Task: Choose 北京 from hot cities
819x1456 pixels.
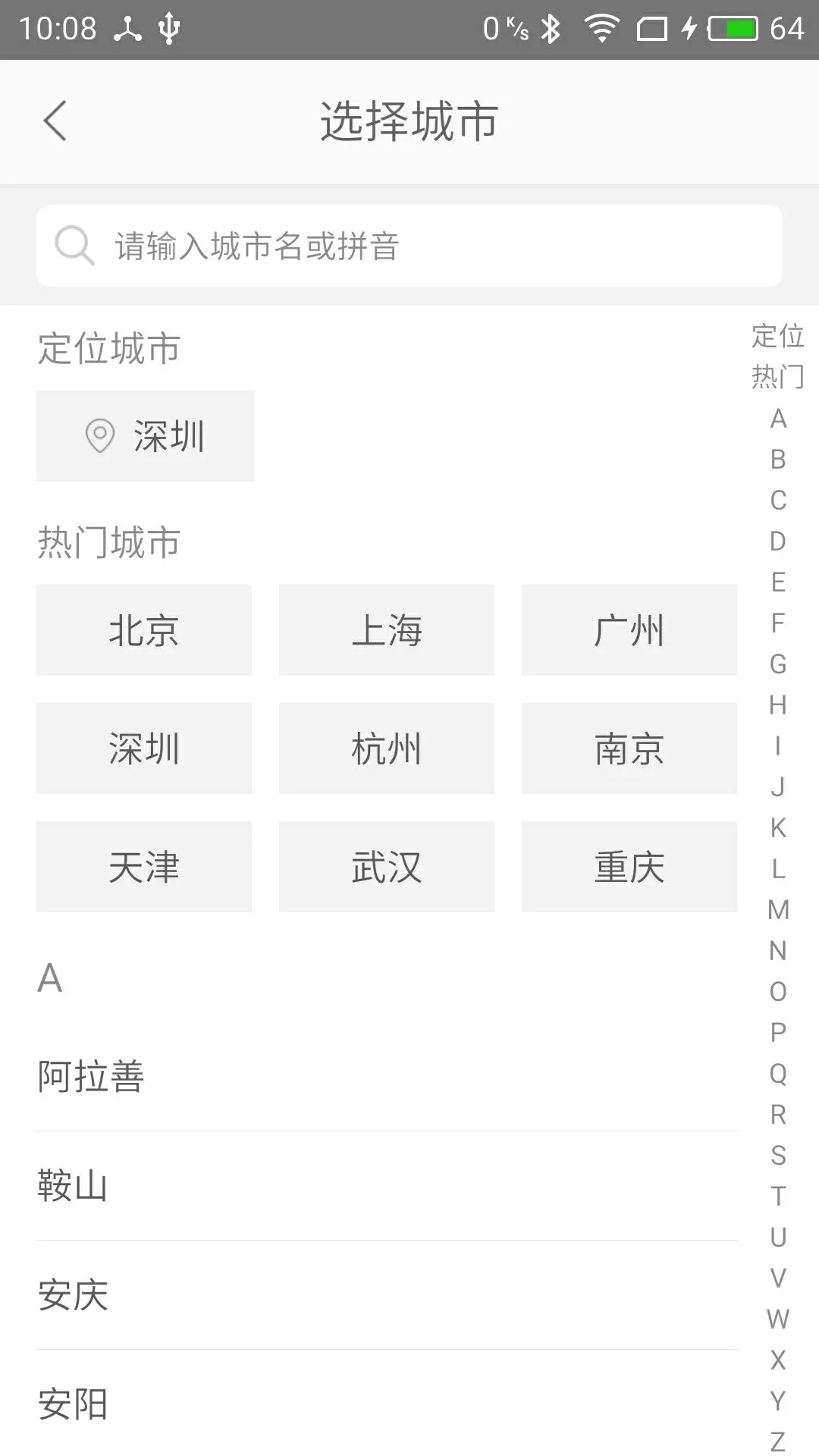Action: (x=144, y=630)
